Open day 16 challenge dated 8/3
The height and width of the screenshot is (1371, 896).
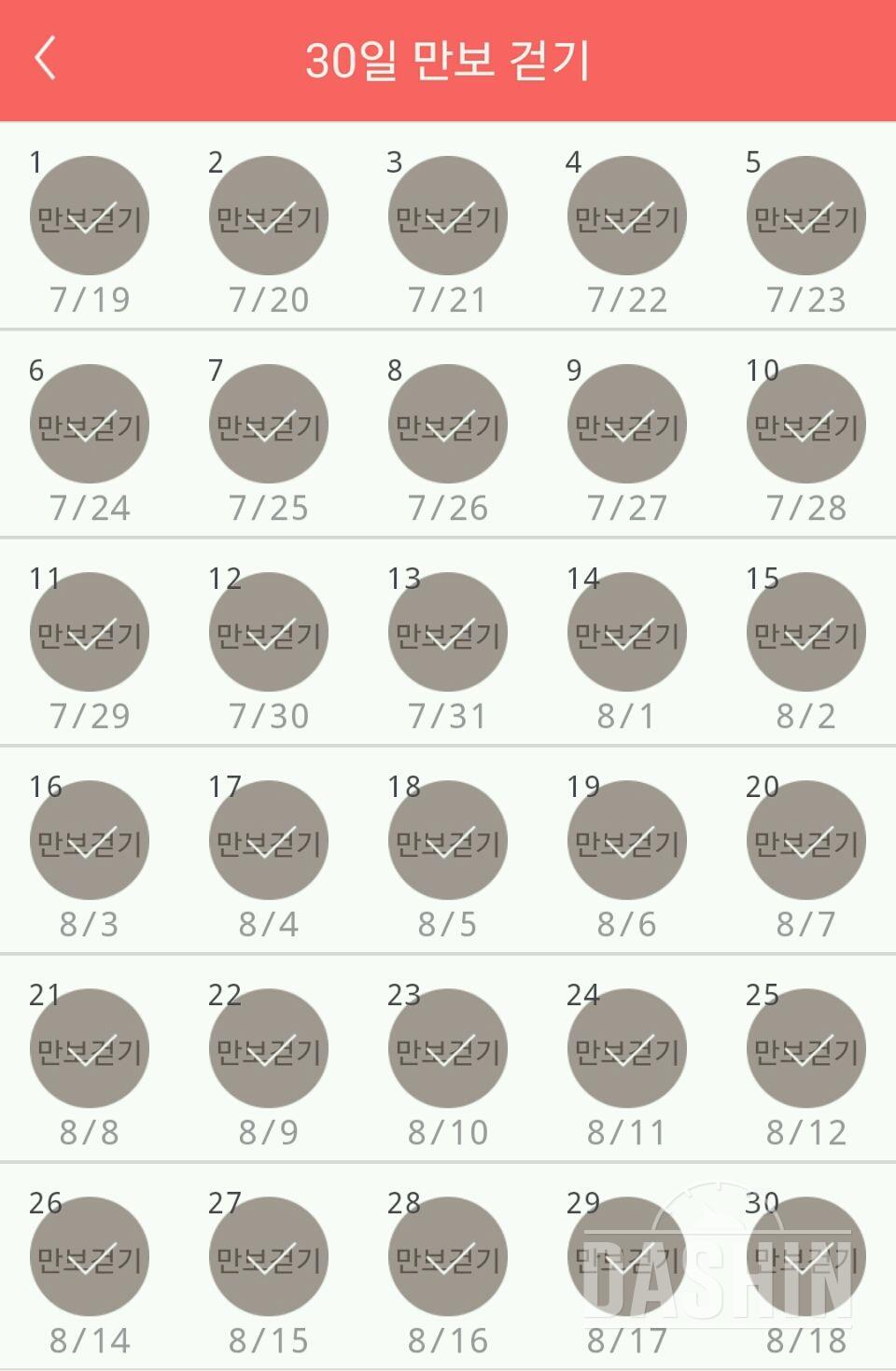tap(90, 840)
